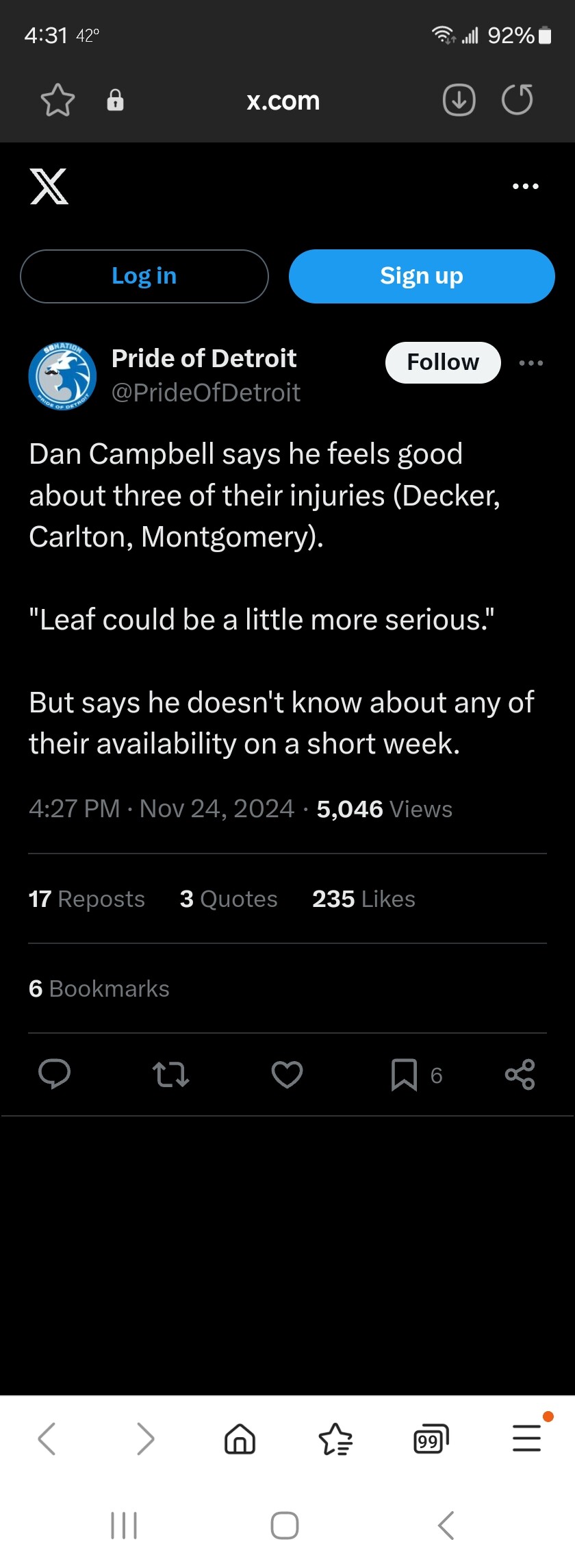The width and height of the screenshot is (575, 1568).
Task: Open the browser downloads icon
Action: pyautogui.click(x=459, y=100)
